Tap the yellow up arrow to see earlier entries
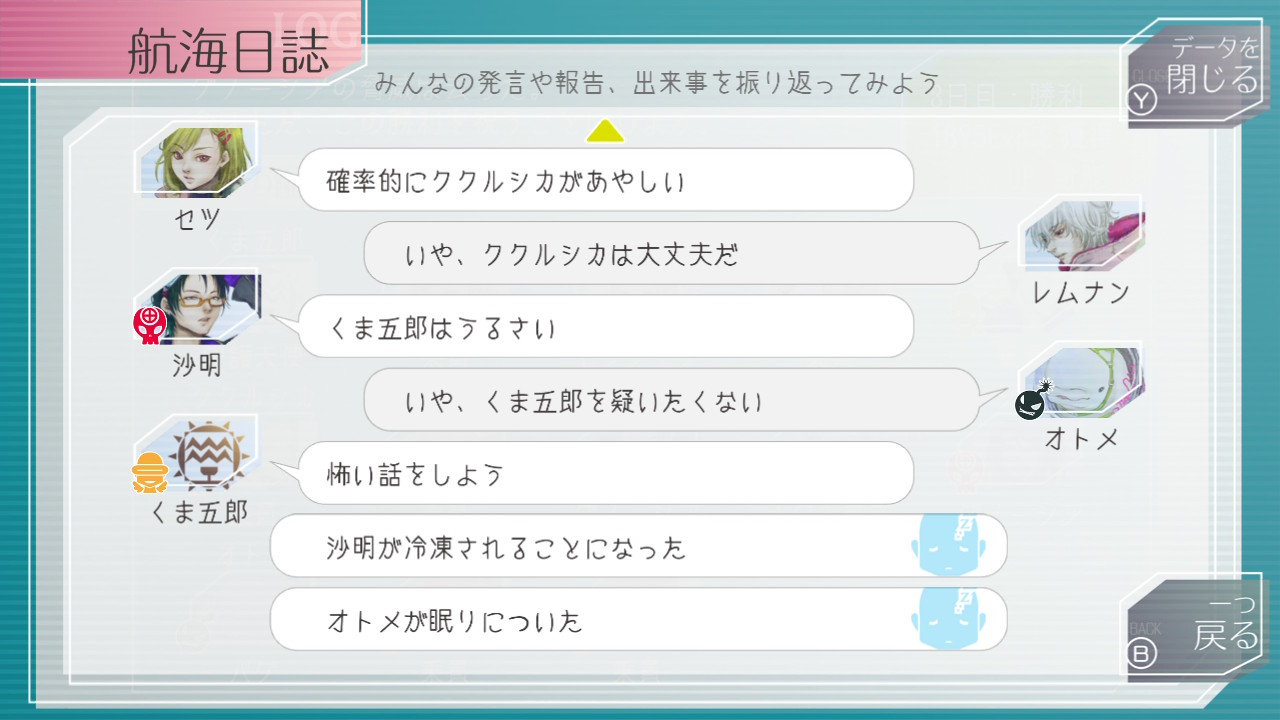1280x720 pixels. (x=605, y=131)
